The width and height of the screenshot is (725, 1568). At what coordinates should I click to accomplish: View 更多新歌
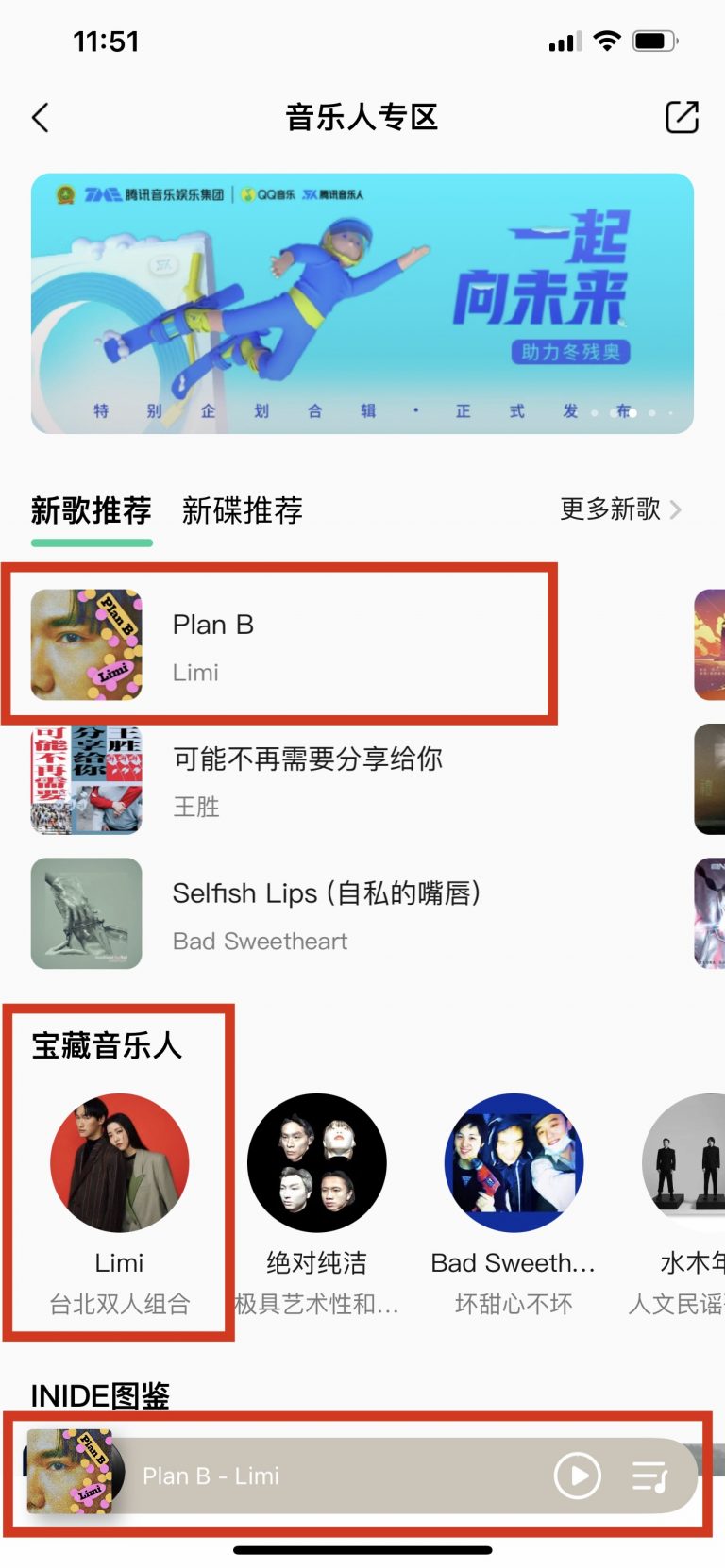(x=619, y=509)
